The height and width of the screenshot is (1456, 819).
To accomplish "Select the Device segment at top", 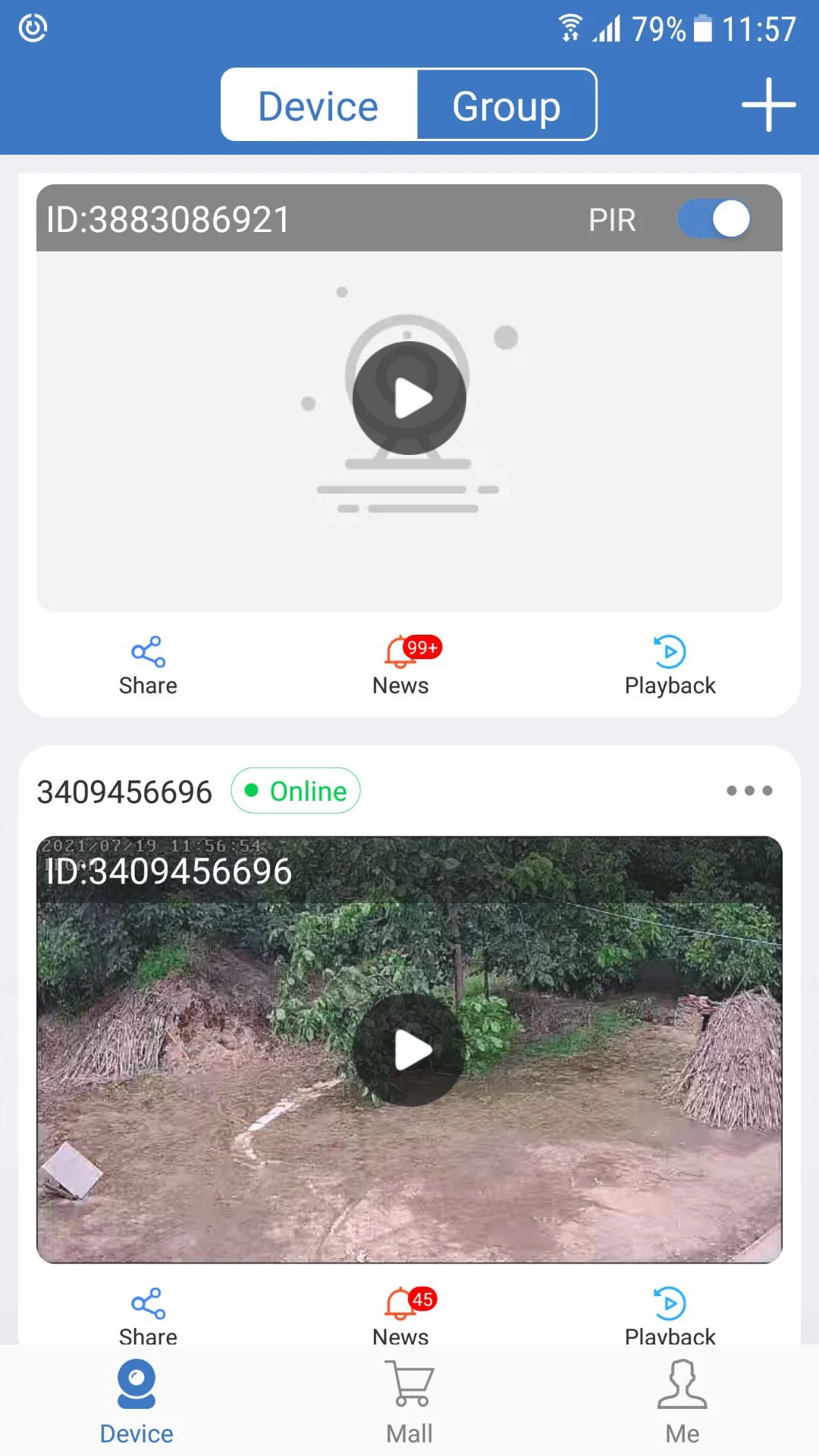I will click(318, 105).
